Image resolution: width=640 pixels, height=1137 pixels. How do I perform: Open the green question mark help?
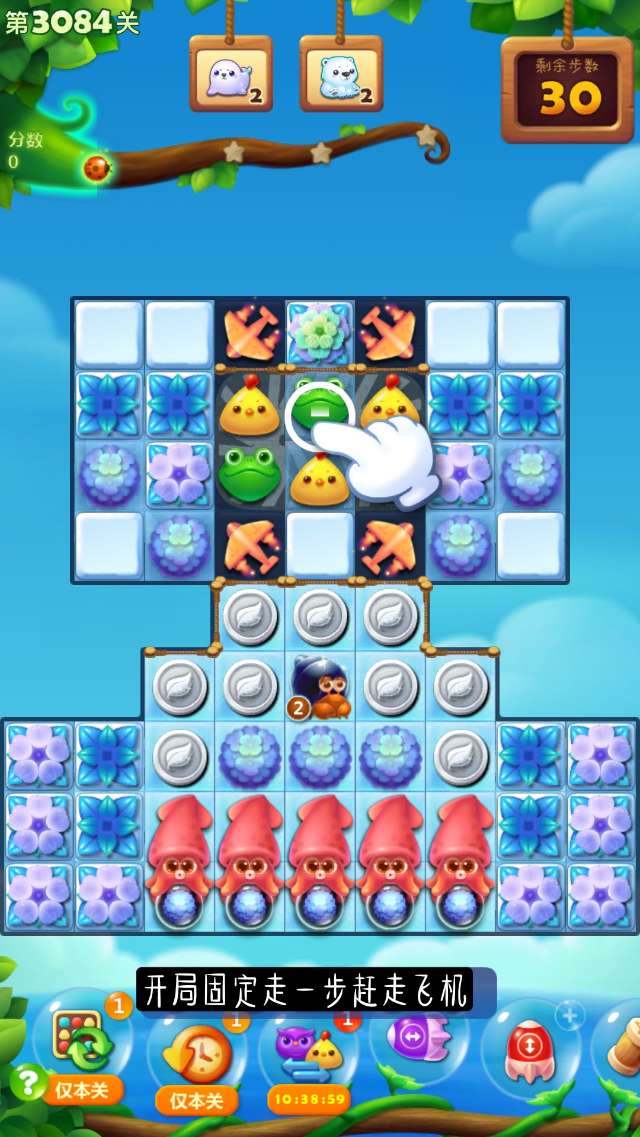click(27, 1081)
